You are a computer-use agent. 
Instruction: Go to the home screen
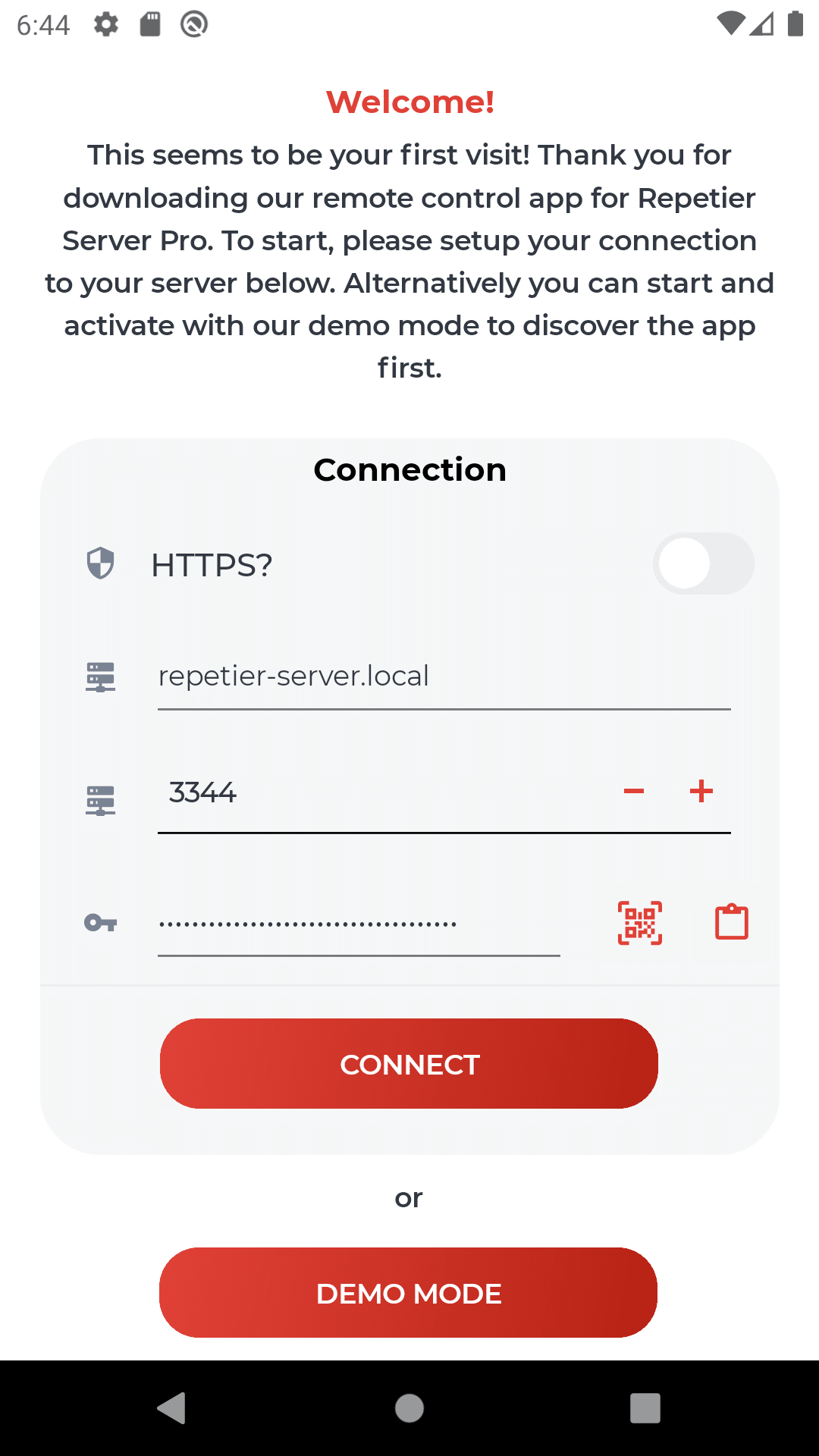click(x=409, y=1408)
